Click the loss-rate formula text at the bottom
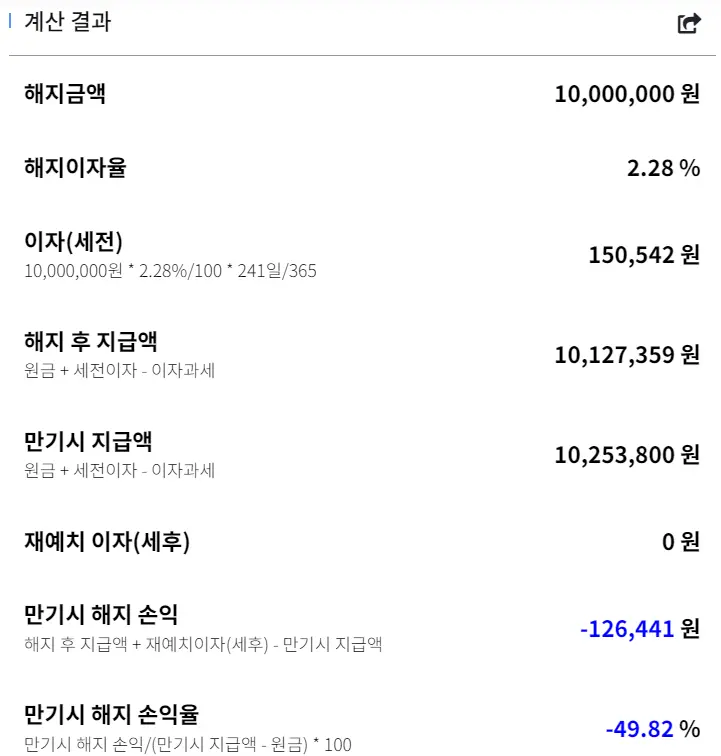721x756 pixels. tap(185, 743)
